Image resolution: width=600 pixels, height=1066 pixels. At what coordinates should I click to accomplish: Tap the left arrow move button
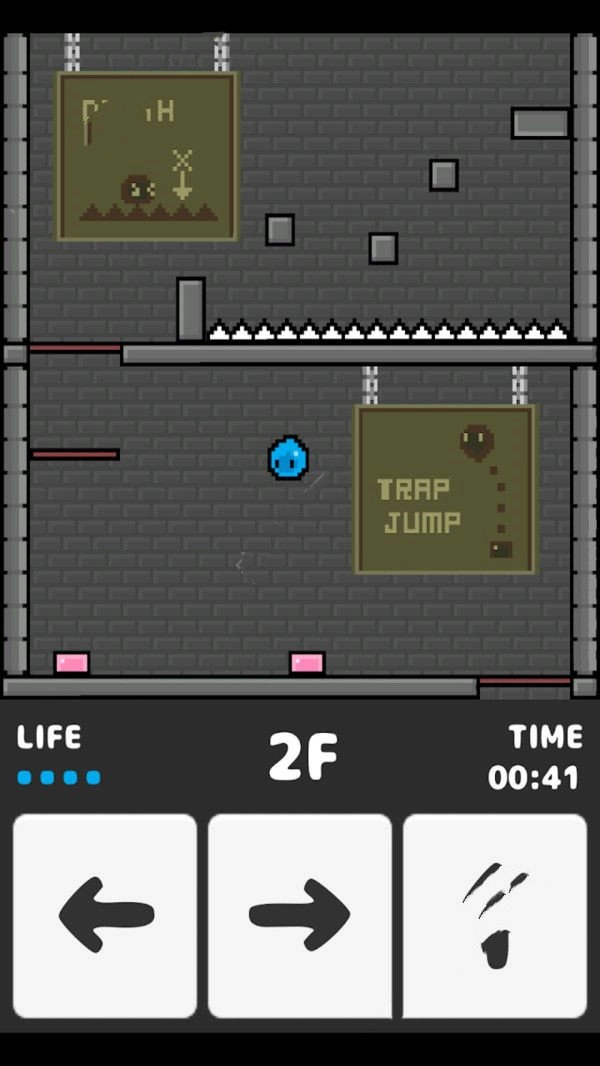(x=105, y=915)
